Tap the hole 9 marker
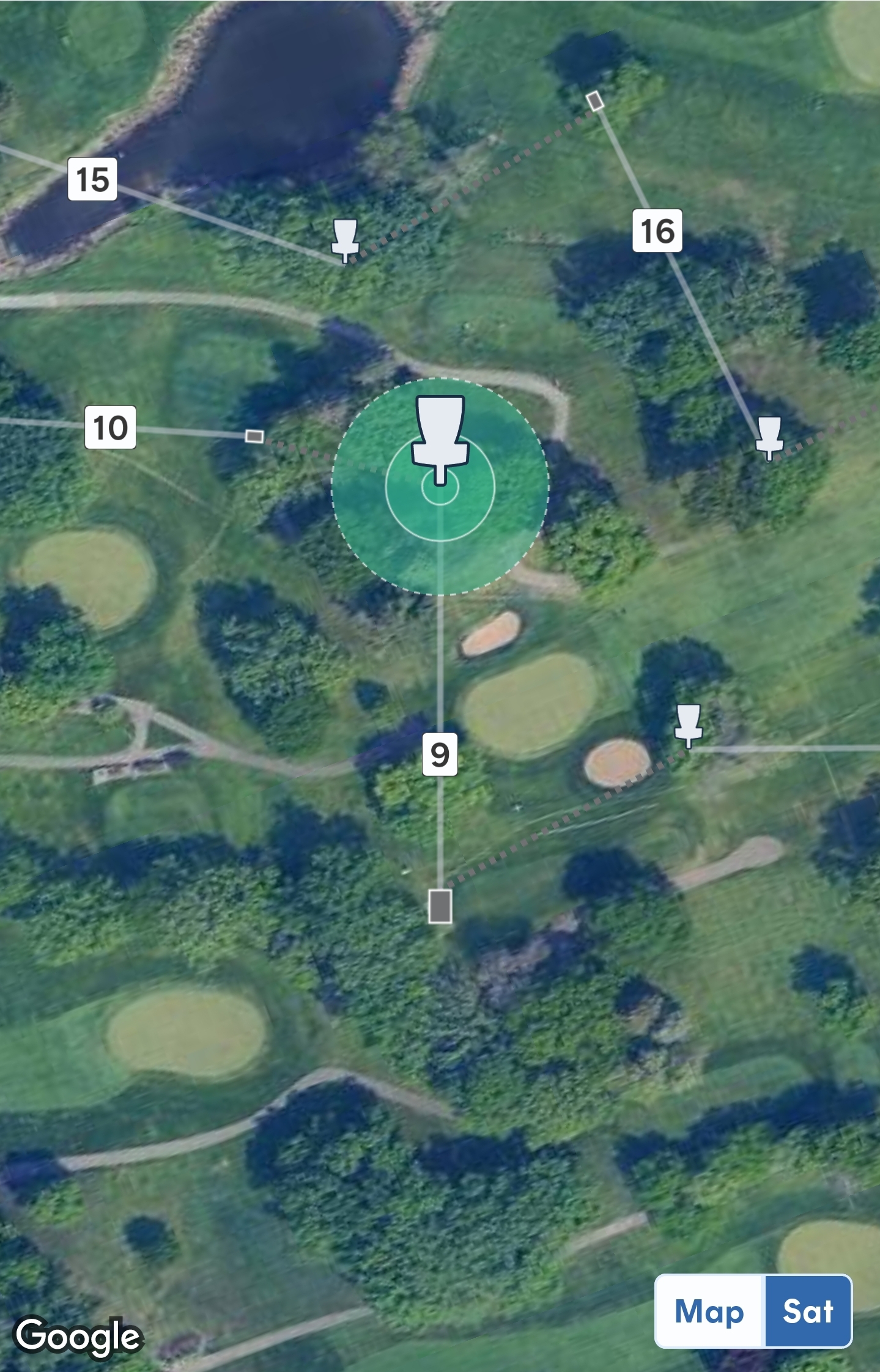Screen dimensions: 880x1372 point(440,754)
